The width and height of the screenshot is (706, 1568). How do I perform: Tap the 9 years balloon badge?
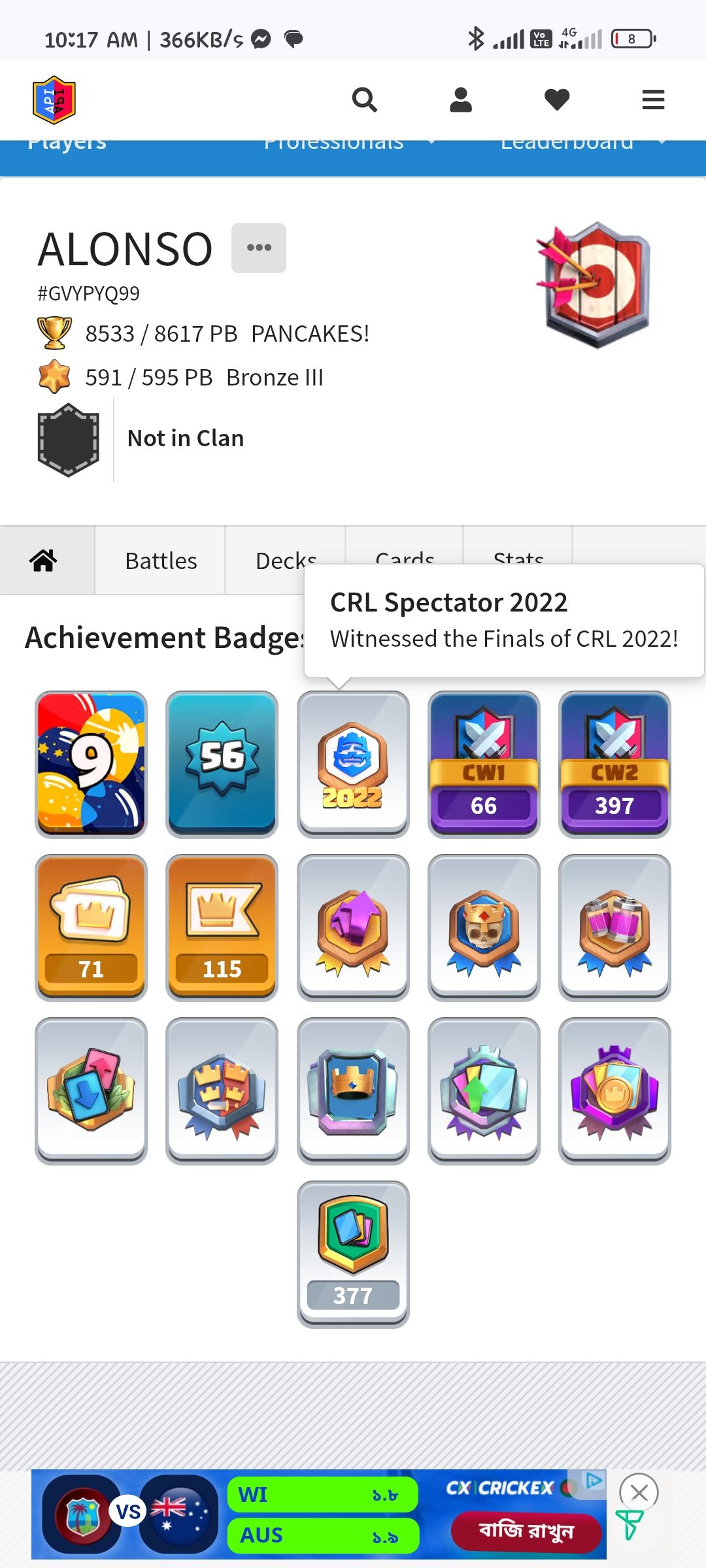(x=92, y=764)
